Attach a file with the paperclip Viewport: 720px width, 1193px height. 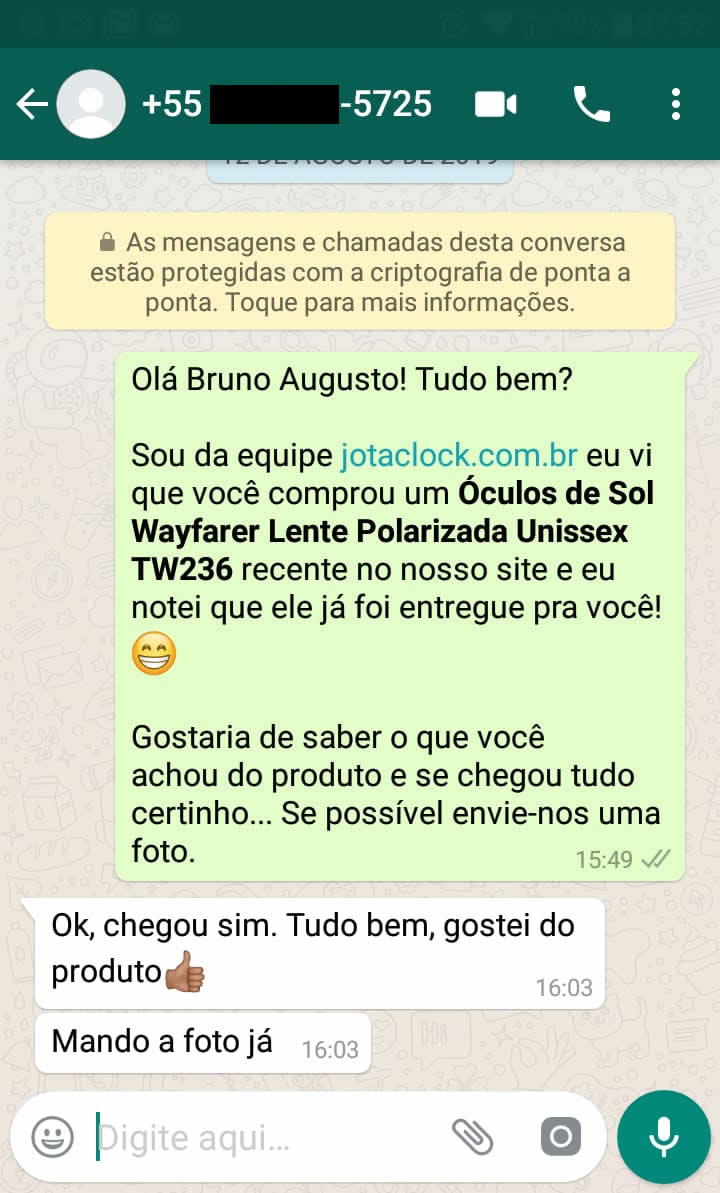473,1137
